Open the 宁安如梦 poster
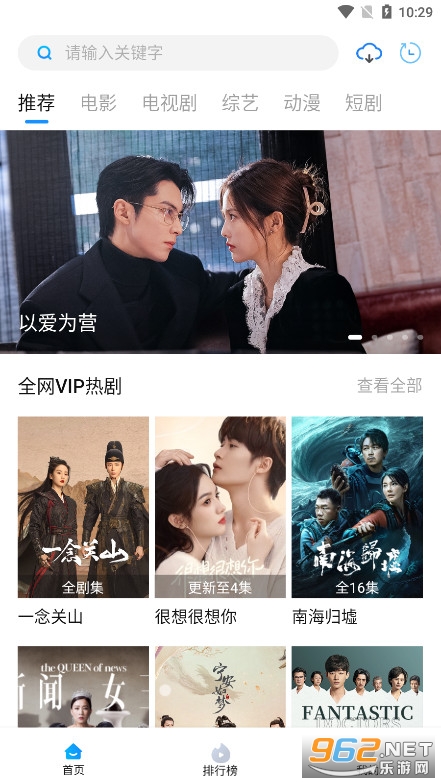The image size is (441, 784). tap(220, 686)
